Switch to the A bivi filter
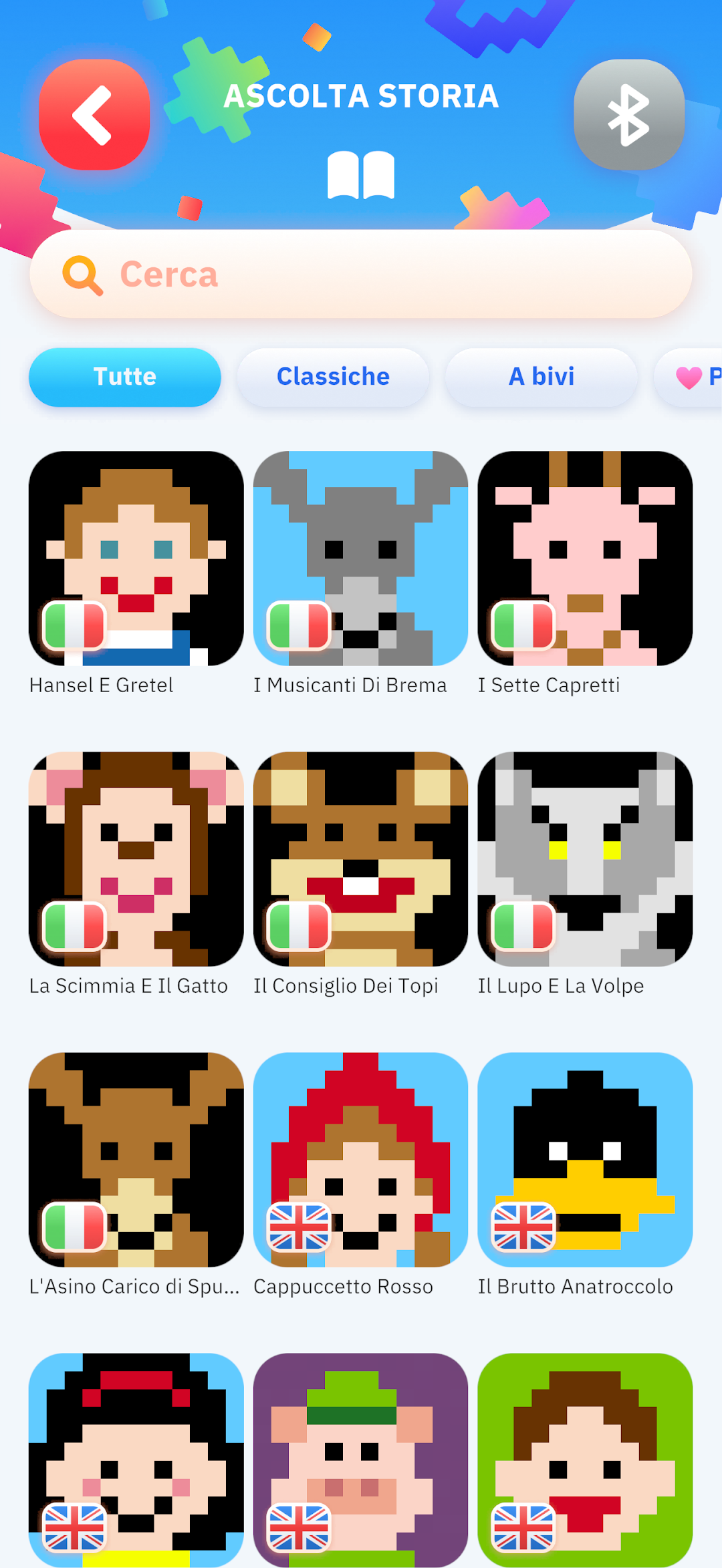The height and width of the screenshot is (1568, 722). (541, 377)
